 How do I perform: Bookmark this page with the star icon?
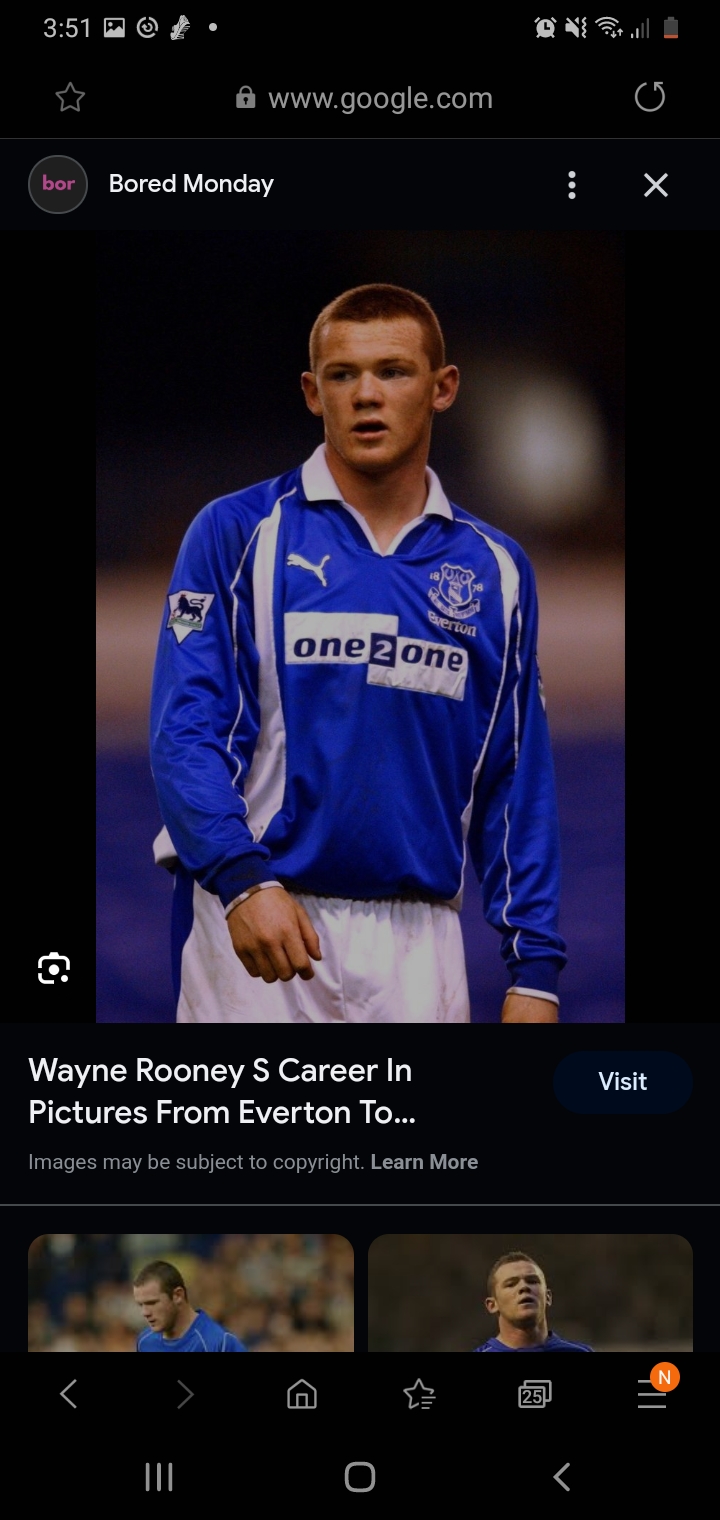70,97
